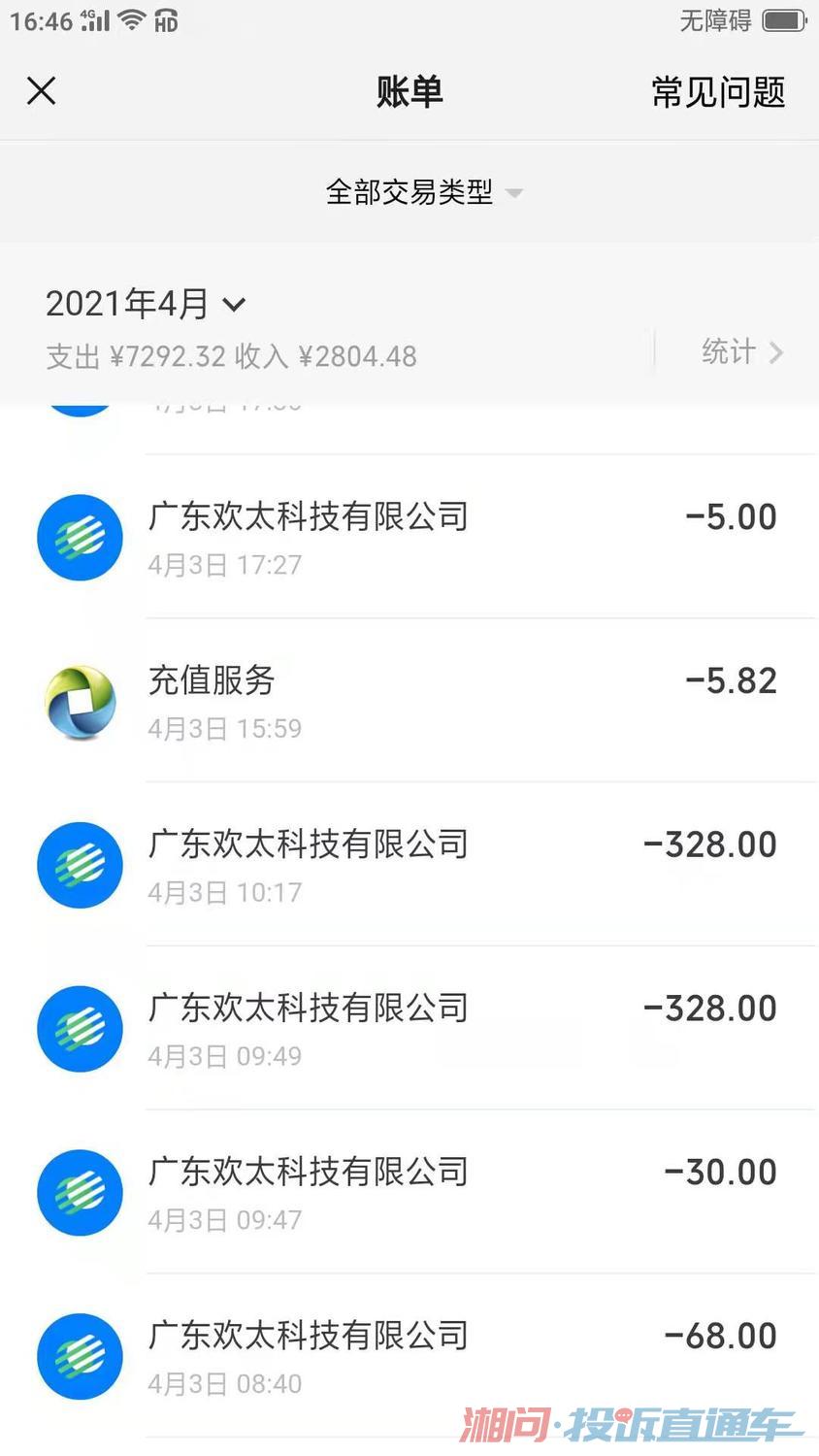
Task: Expand the 全部交易类型 filter
Action: point(424,192)
